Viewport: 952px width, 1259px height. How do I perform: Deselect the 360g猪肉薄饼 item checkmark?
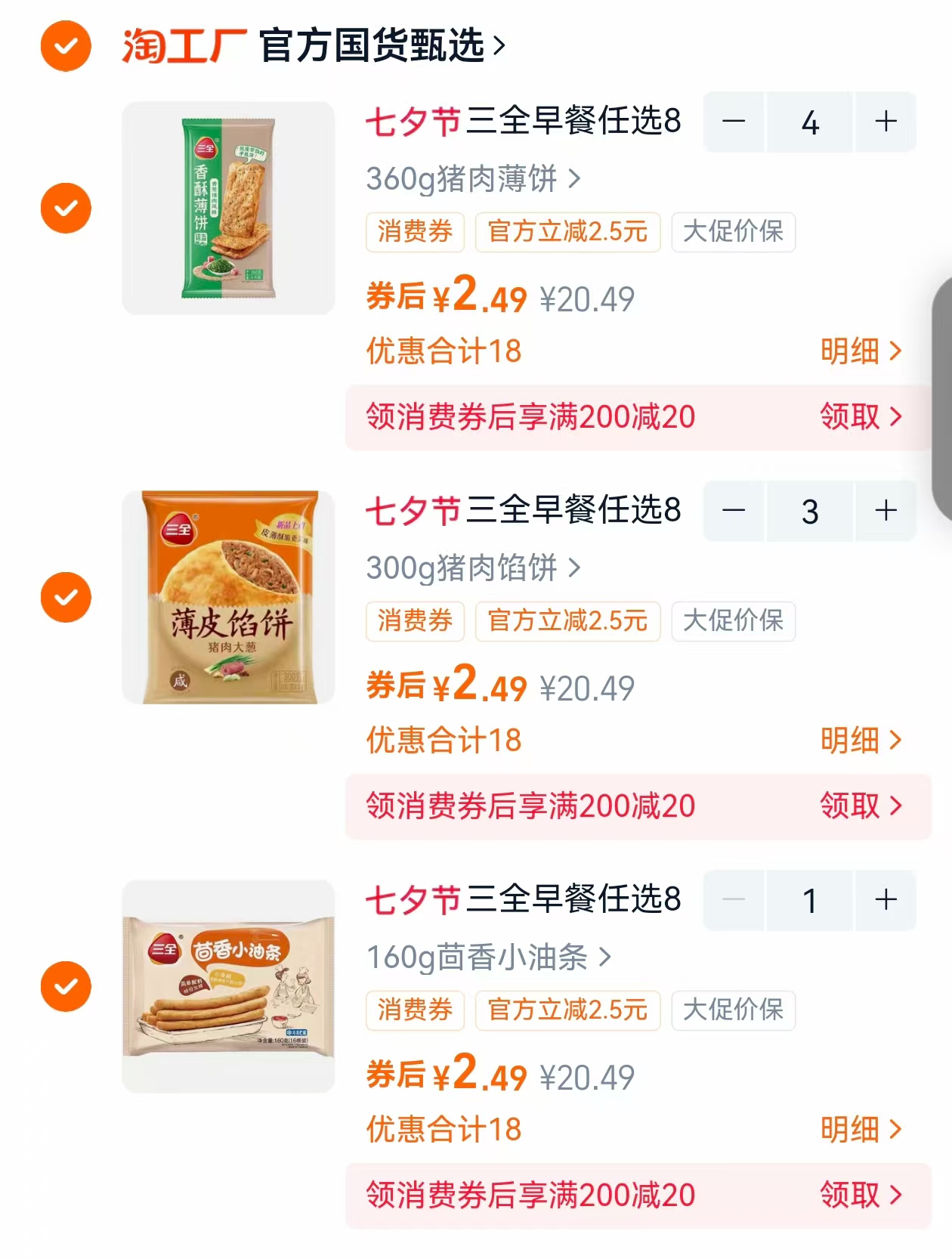coord(65,206)
